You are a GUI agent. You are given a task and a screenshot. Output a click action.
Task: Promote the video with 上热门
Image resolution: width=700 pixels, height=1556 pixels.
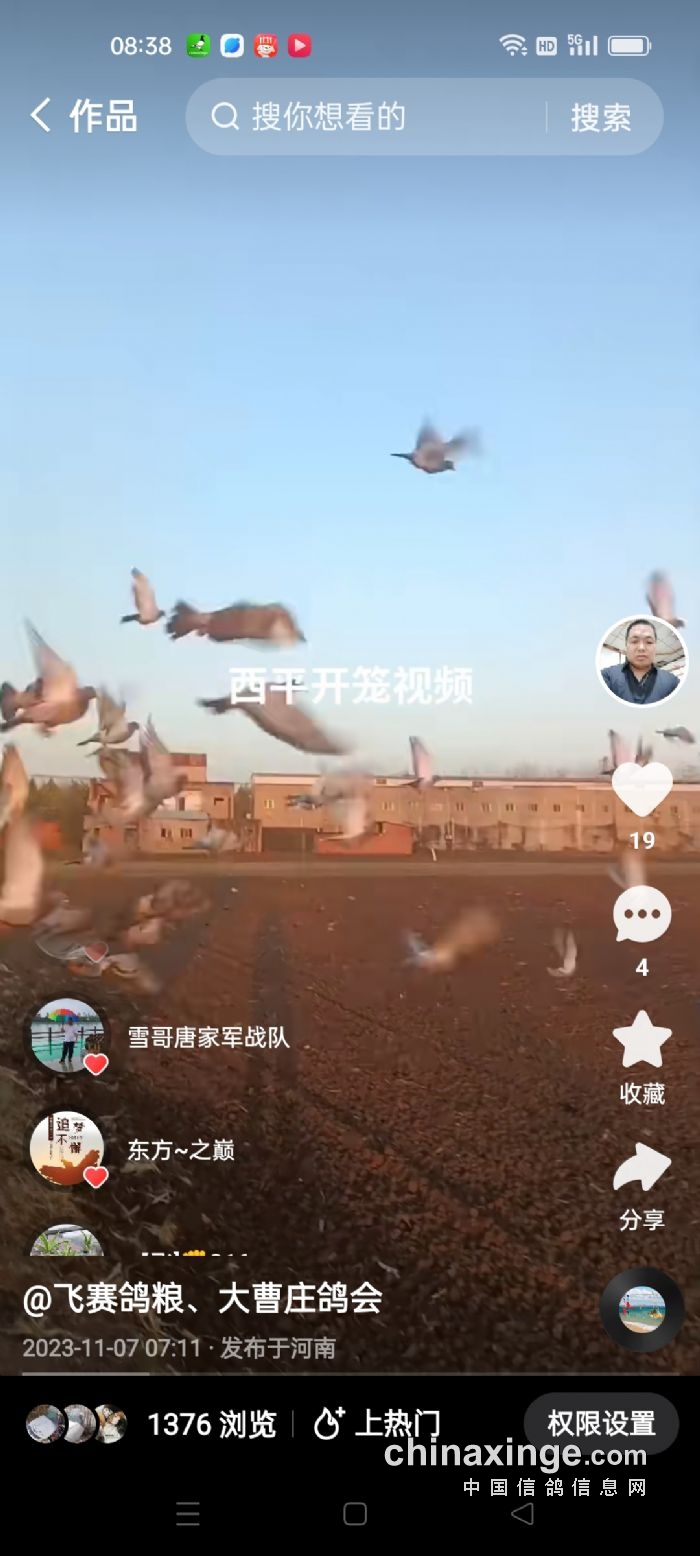click(x=377, y=1424)
